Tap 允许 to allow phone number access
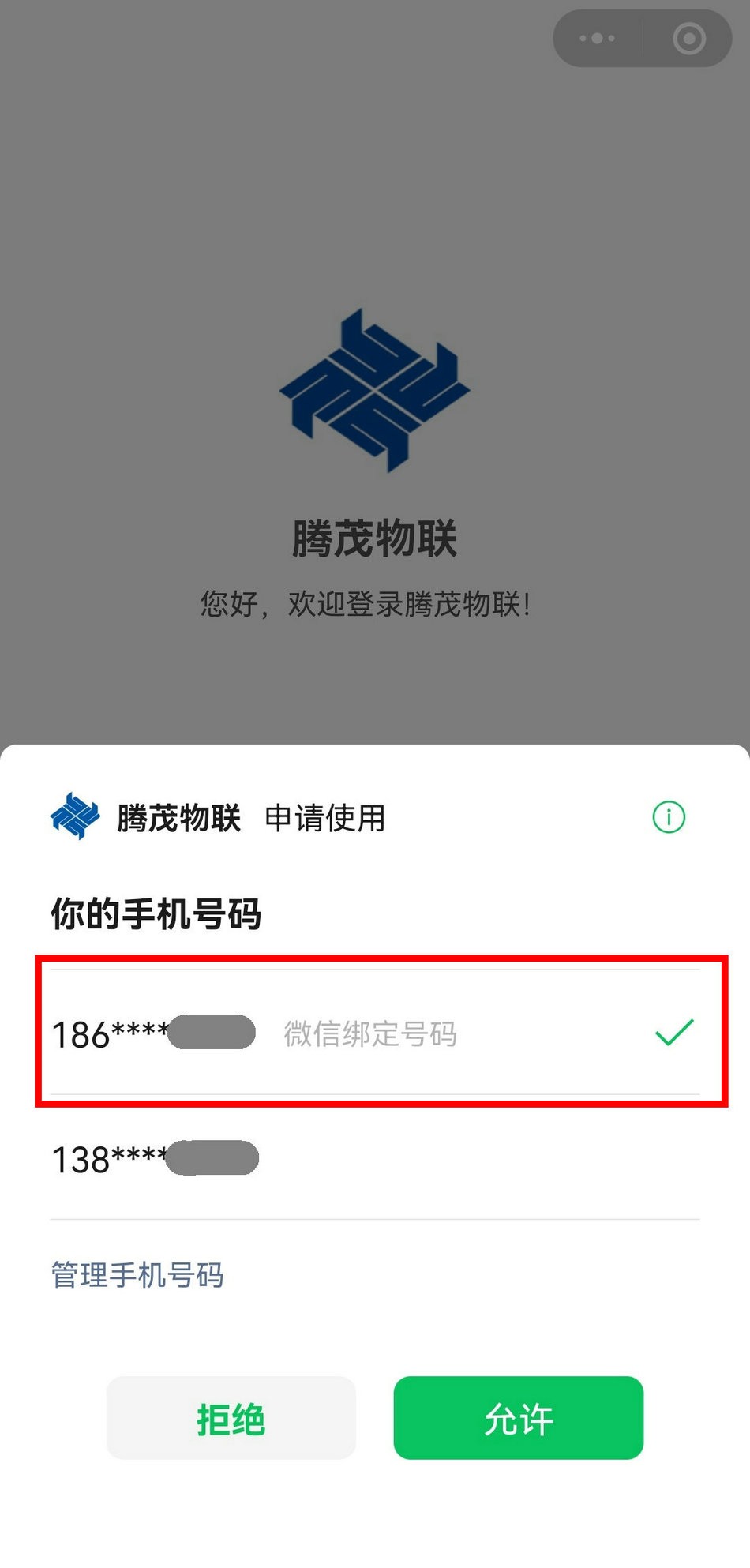This screenshot has width=750, height=1568. [519, 1419]
